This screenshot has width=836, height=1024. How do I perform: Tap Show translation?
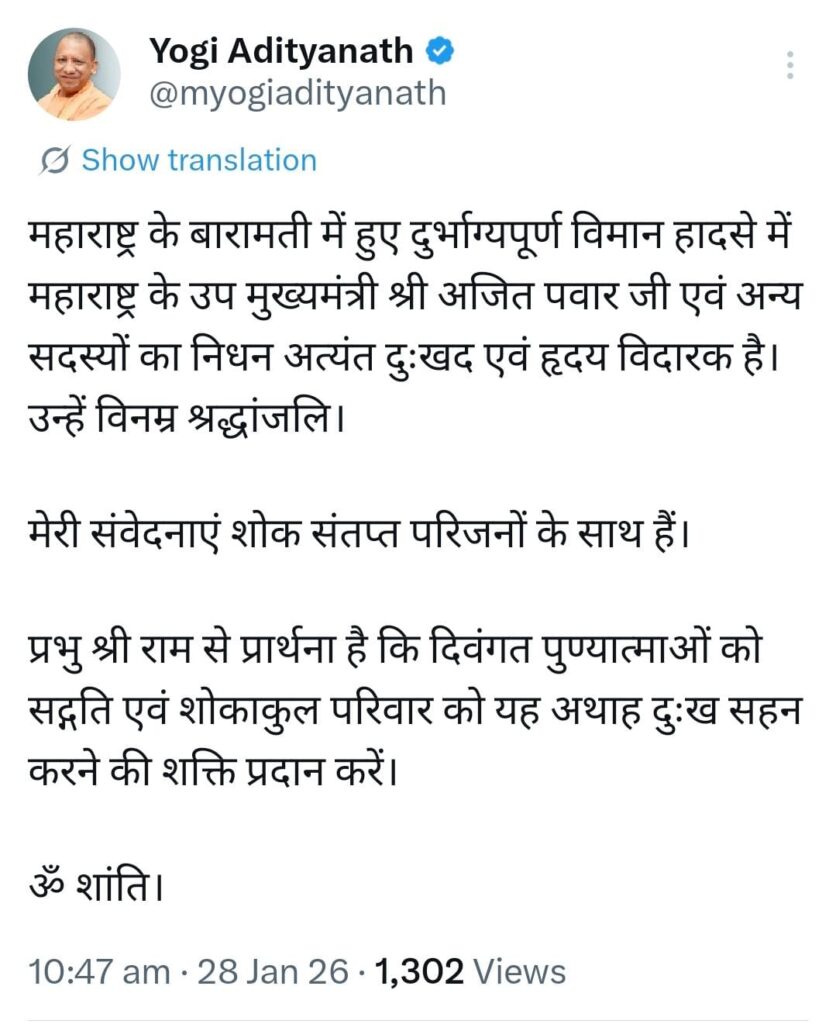click(x=197, y=160)
